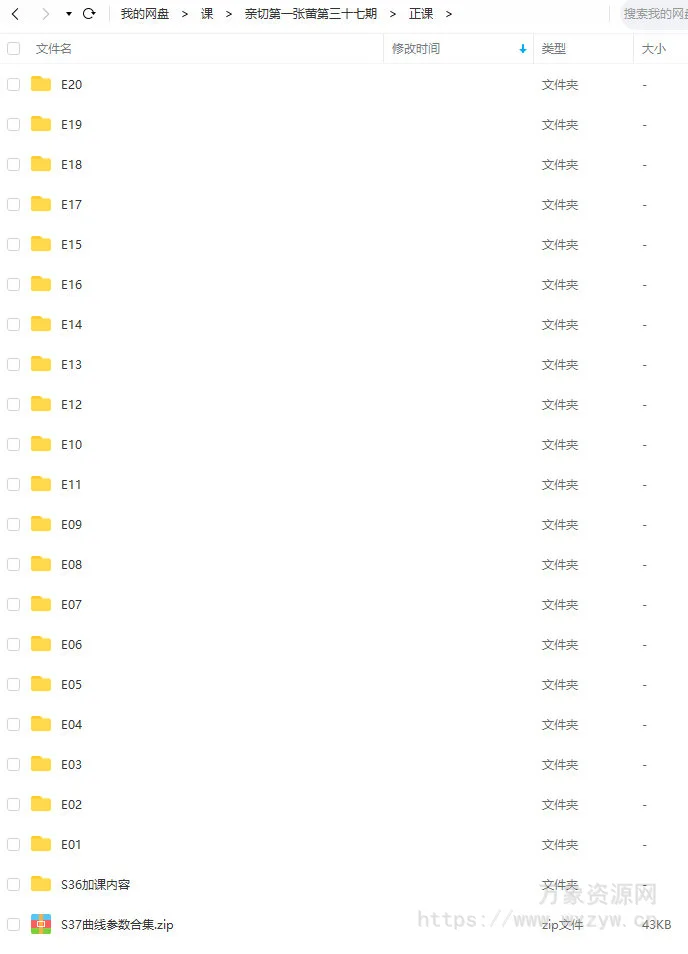The height and width of the screenshot is (954, 688).
Task: Mark the checkbox beside S37曲线参数合集.zip
Action: pos(13,925)
